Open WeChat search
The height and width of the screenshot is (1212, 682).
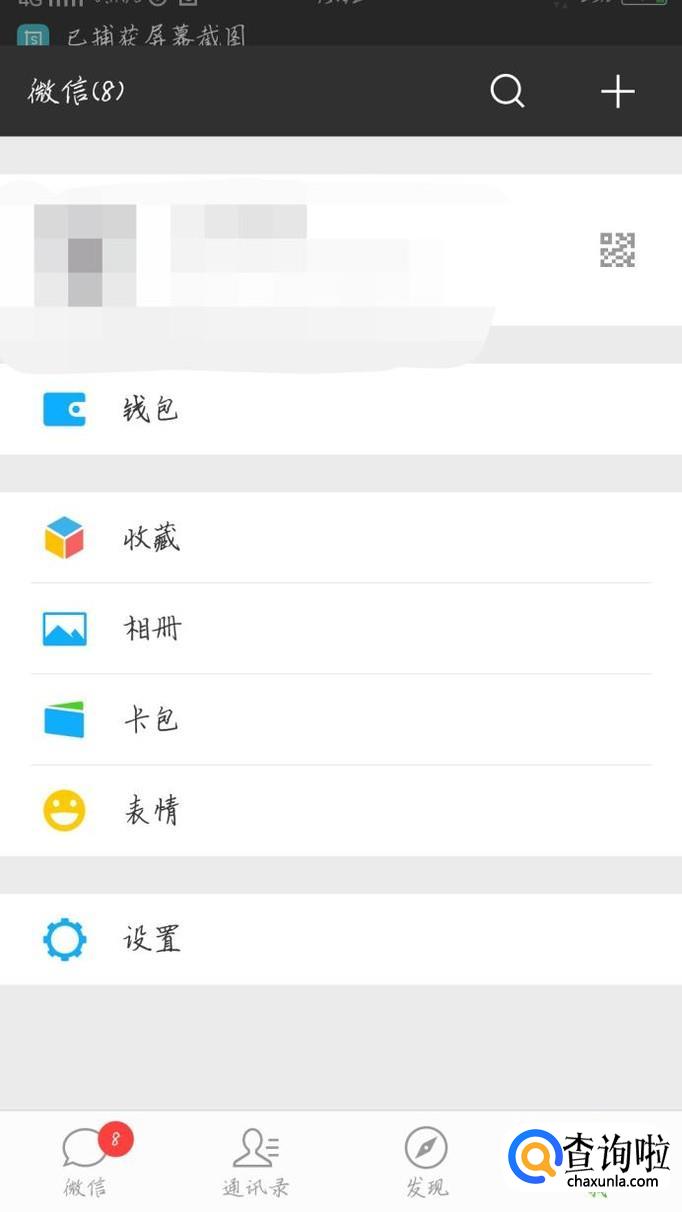point(507,92)
